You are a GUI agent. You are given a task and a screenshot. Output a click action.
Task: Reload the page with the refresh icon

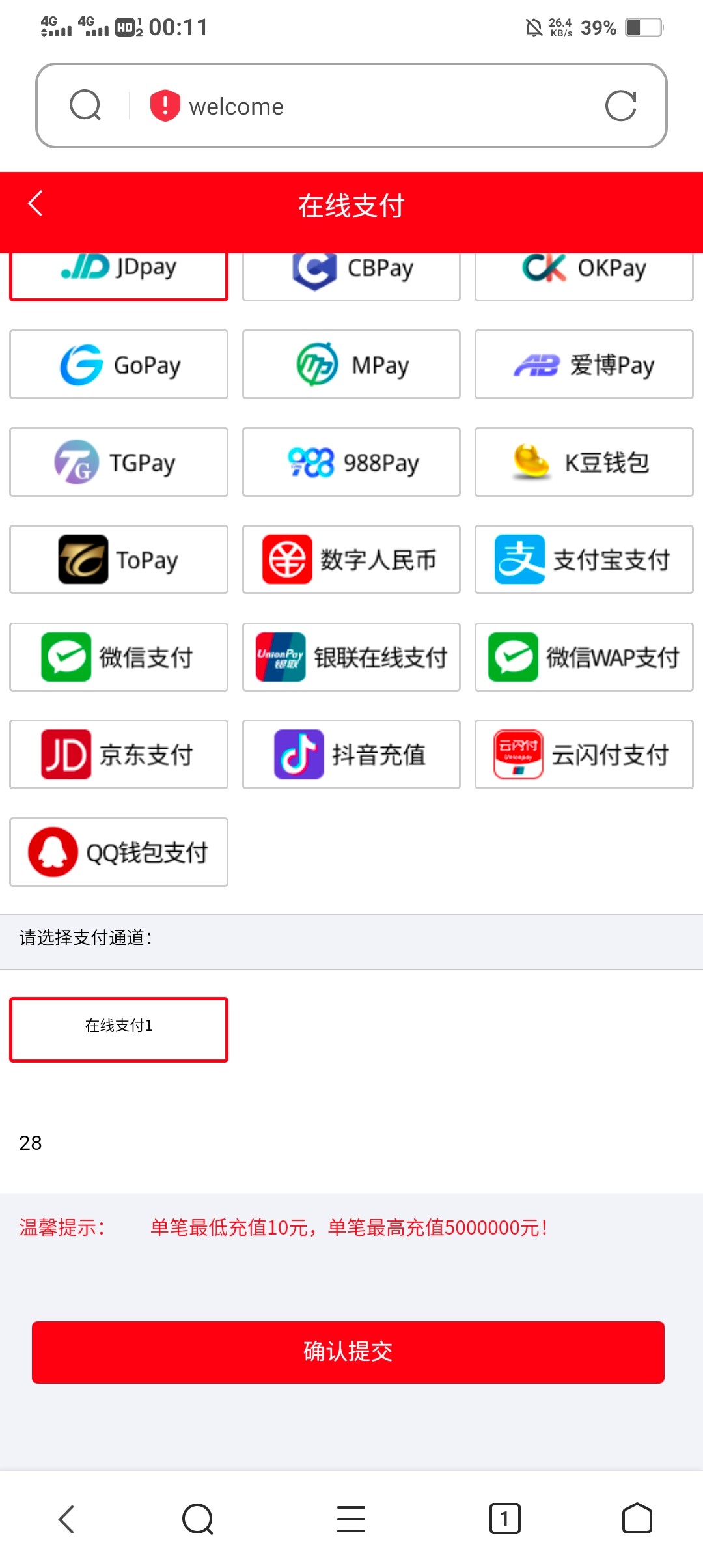[x=620, y=105]
